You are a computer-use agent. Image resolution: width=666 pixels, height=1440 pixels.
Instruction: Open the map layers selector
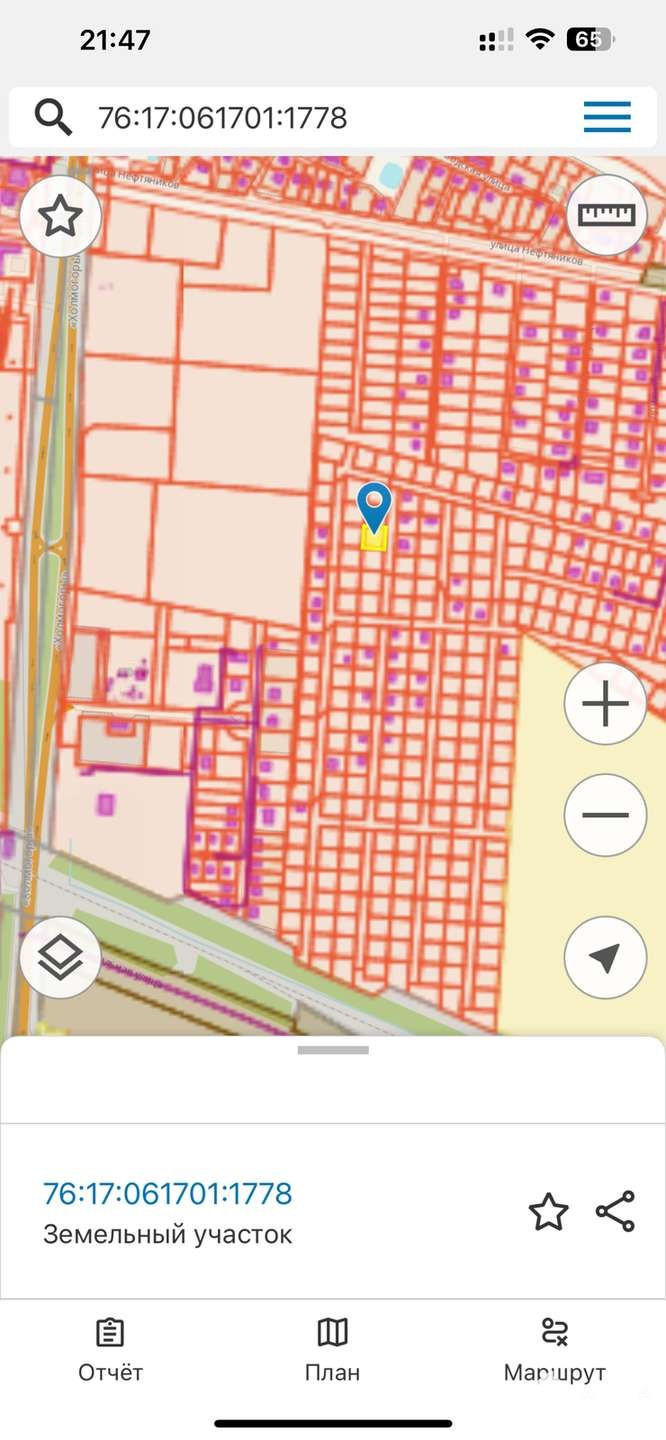60,958
